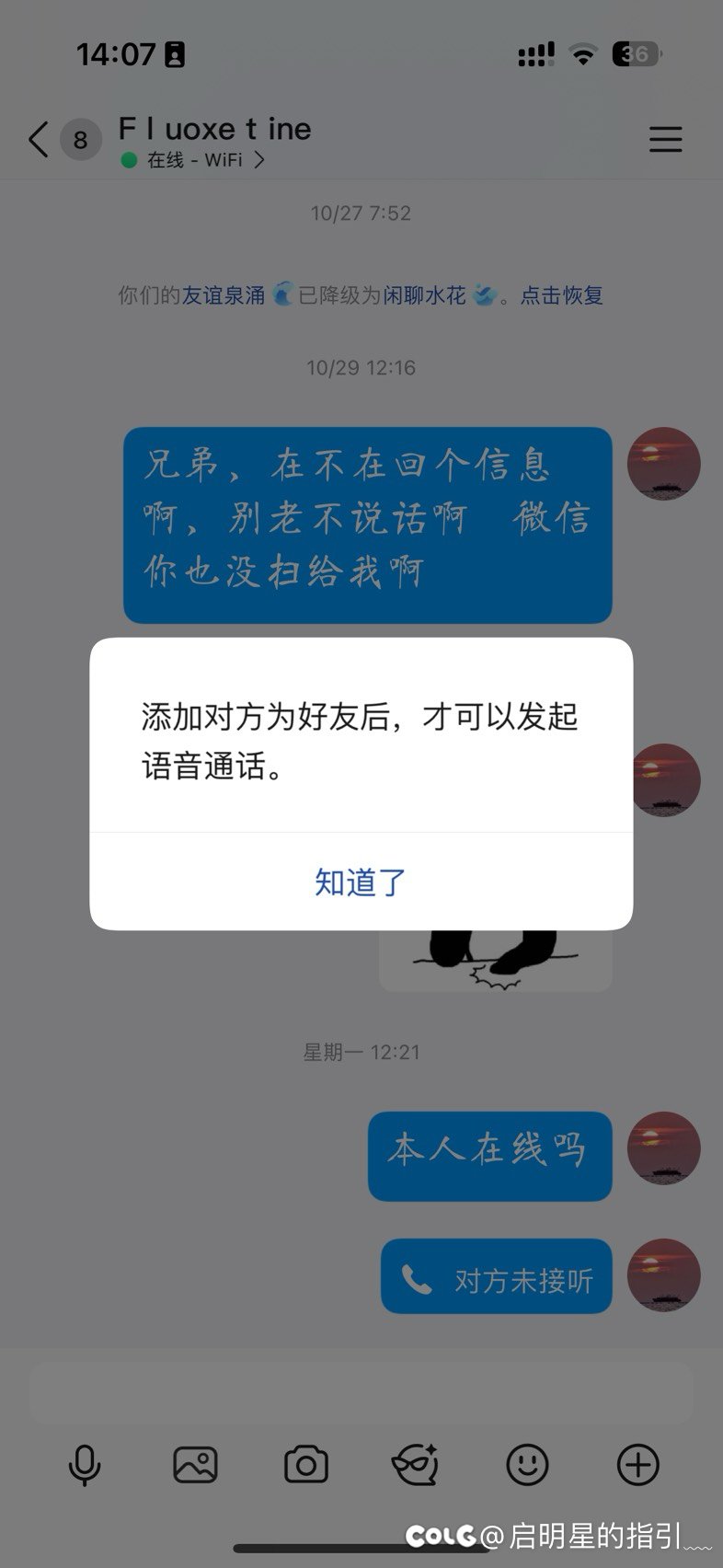Tap the unread count badge next to back arrow
This screenshot has height=1568, width=723.
[x=80, y=139]
